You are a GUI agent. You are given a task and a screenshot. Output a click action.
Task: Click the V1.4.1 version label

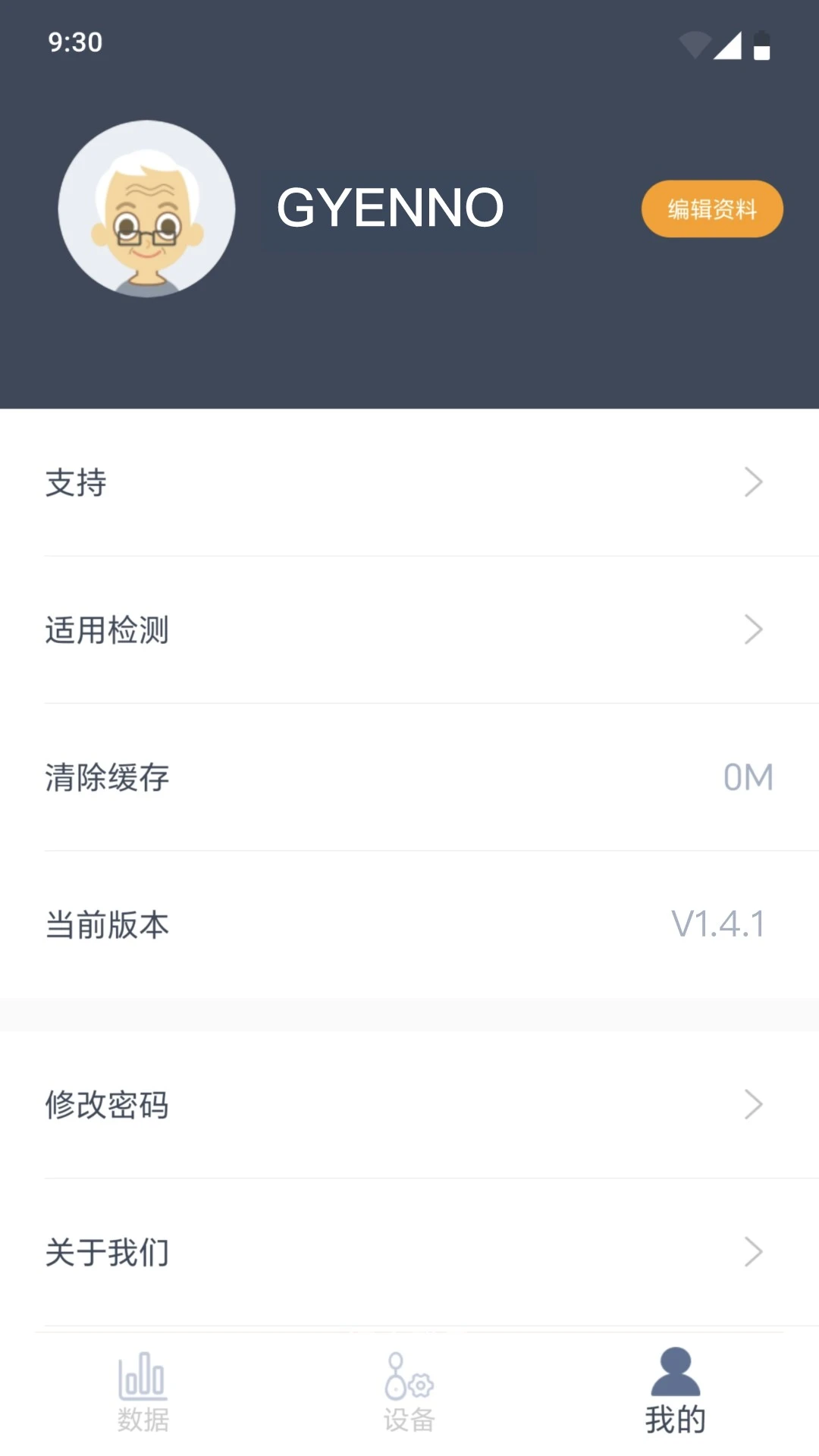[x=717, y=922]
